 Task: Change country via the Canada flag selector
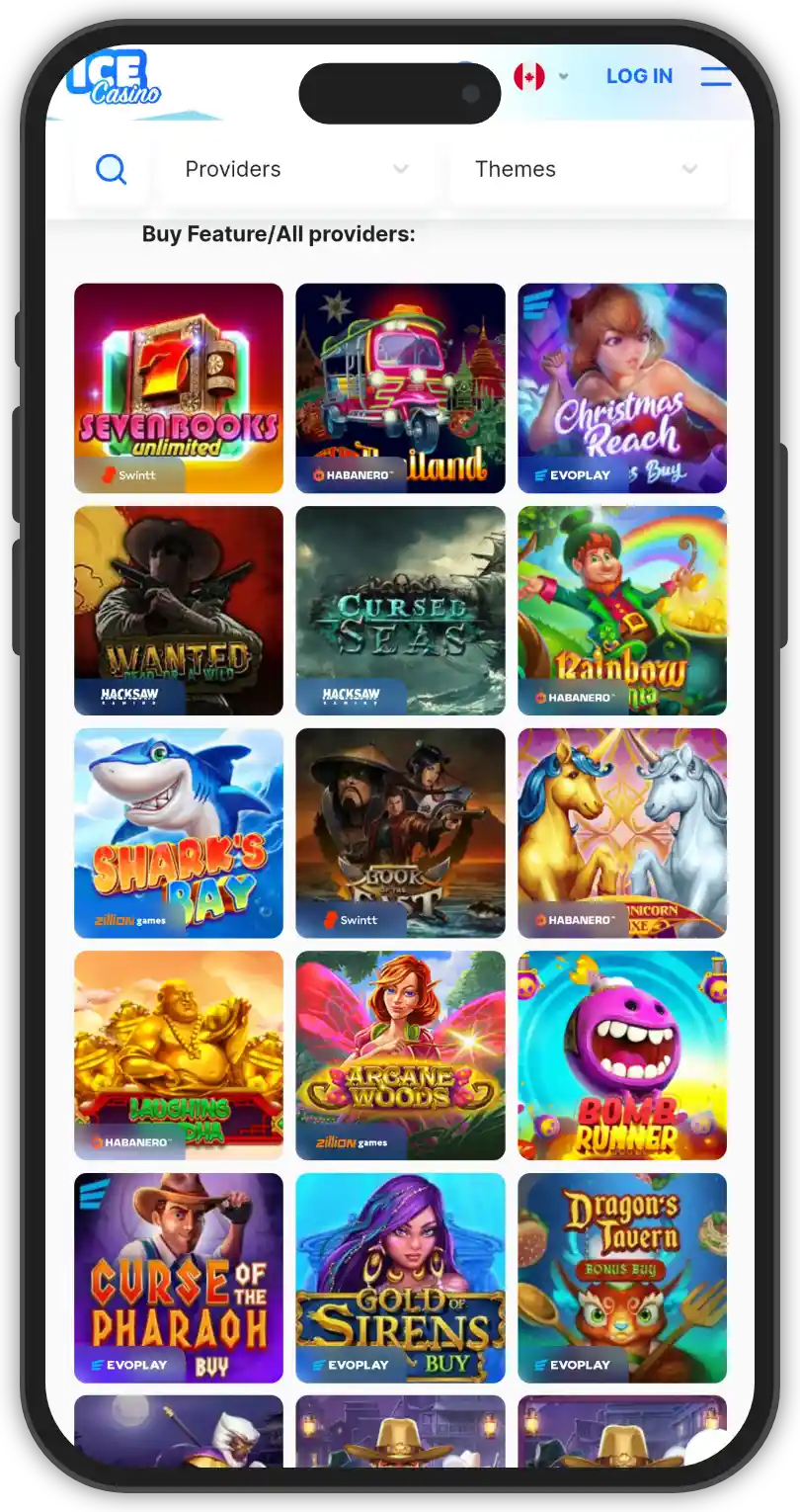pyautogui.click(x=540, y=76)
